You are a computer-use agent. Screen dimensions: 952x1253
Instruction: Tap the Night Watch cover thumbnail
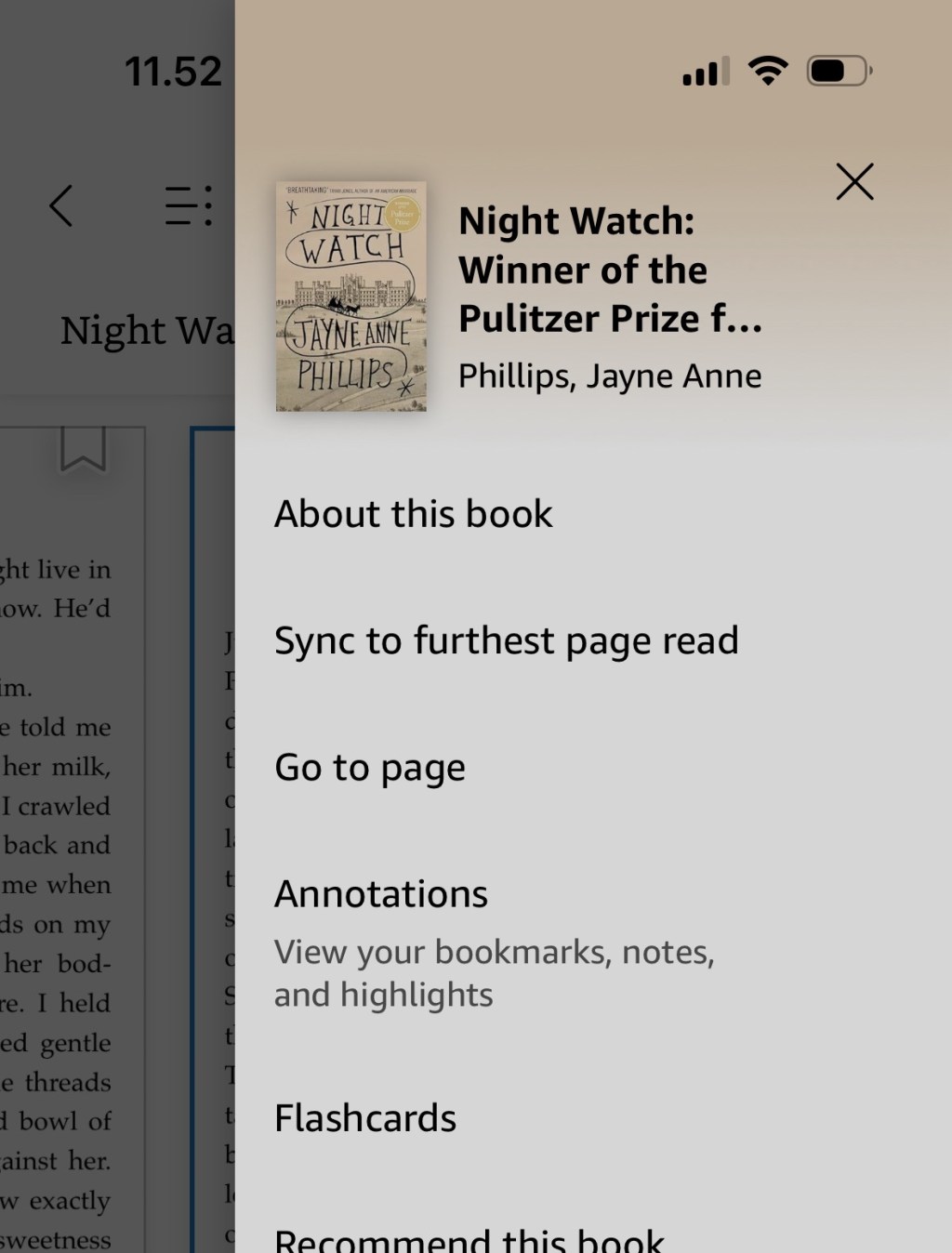(x=351, y=297)
